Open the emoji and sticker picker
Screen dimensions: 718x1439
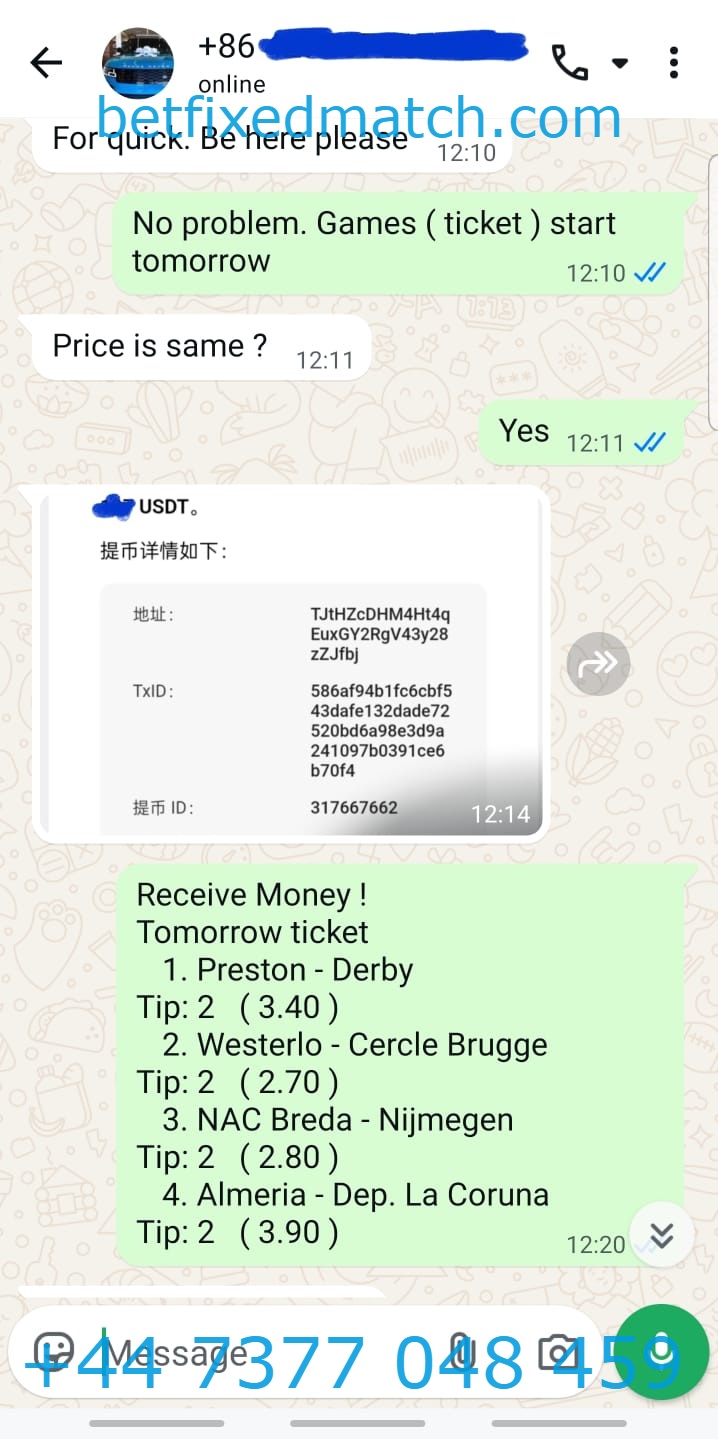pyautogui.click(x=52, y=1352)
